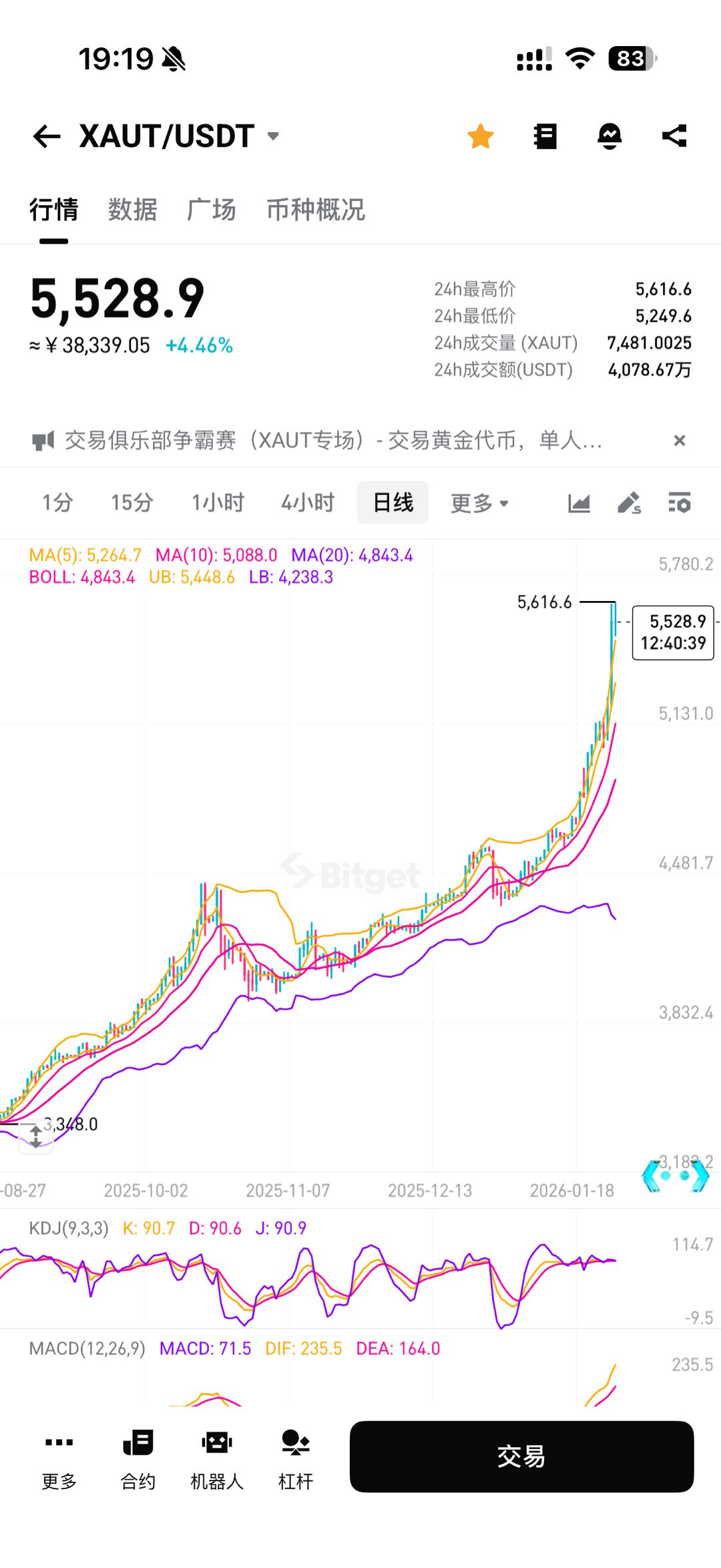Viewport: 721px width, 1568px height.
Task: Open the 币种概况 tab
Action: [316, 210]
